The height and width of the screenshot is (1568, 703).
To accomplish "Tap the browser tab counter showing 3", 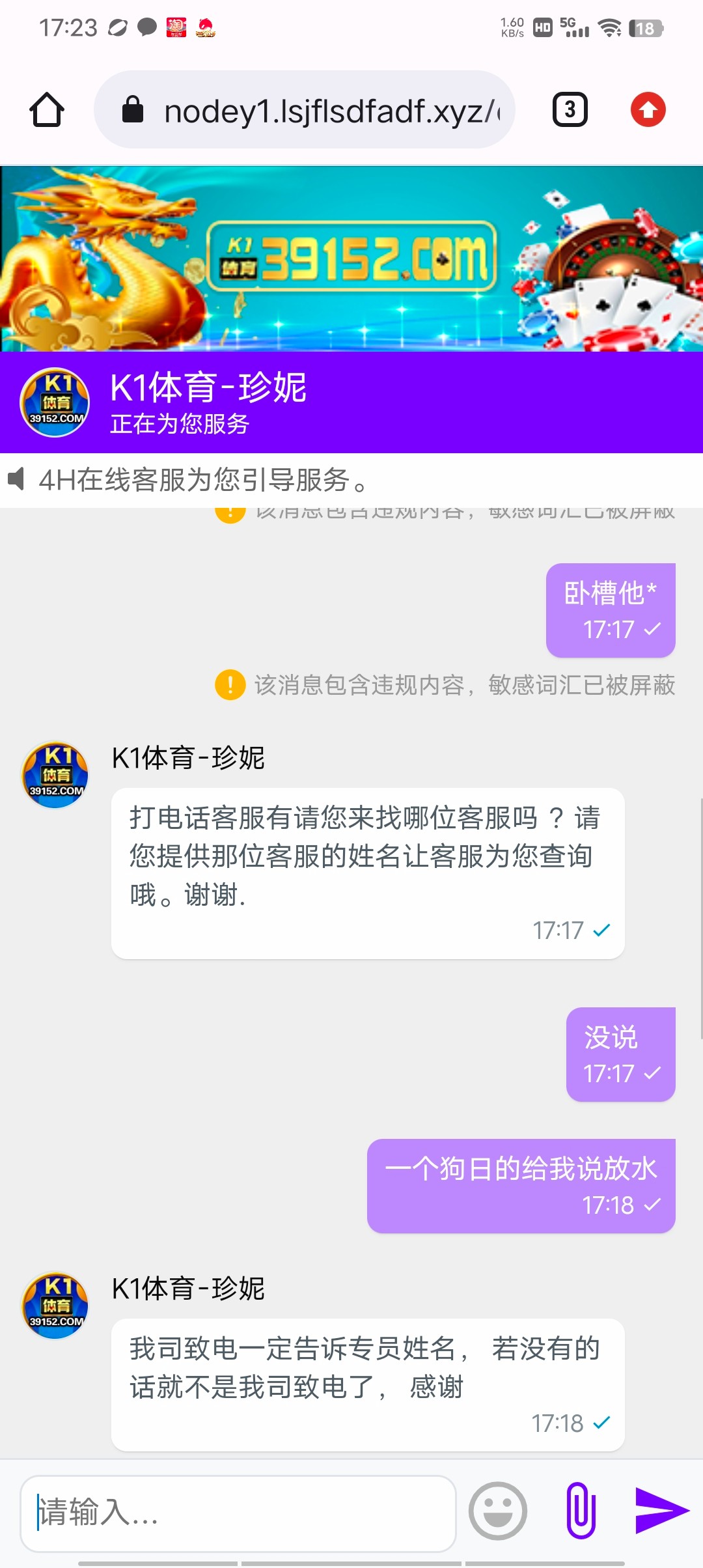I will point(569,109).
